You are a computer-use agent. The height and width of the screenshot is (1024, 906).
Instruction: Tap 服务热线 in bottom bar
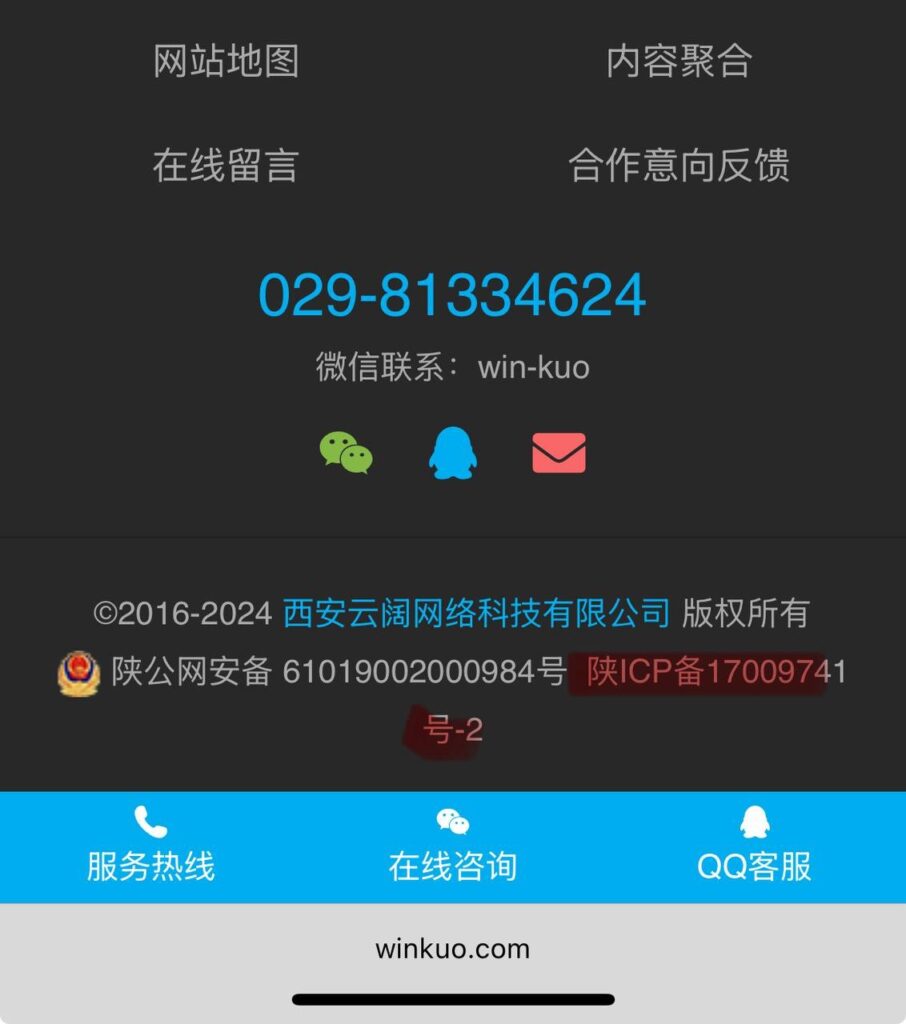tap(151, 847)
